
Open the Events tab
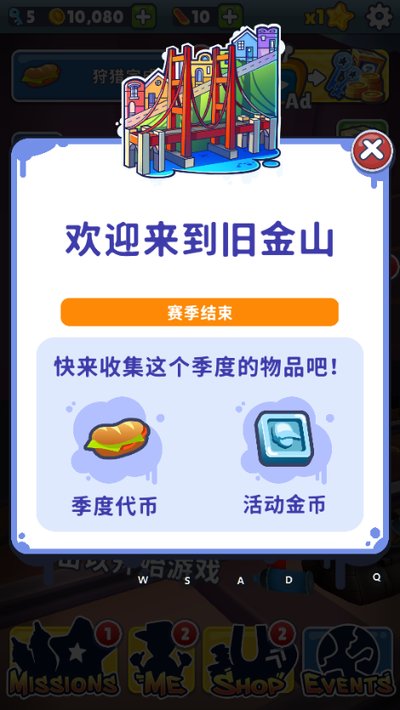348,661
